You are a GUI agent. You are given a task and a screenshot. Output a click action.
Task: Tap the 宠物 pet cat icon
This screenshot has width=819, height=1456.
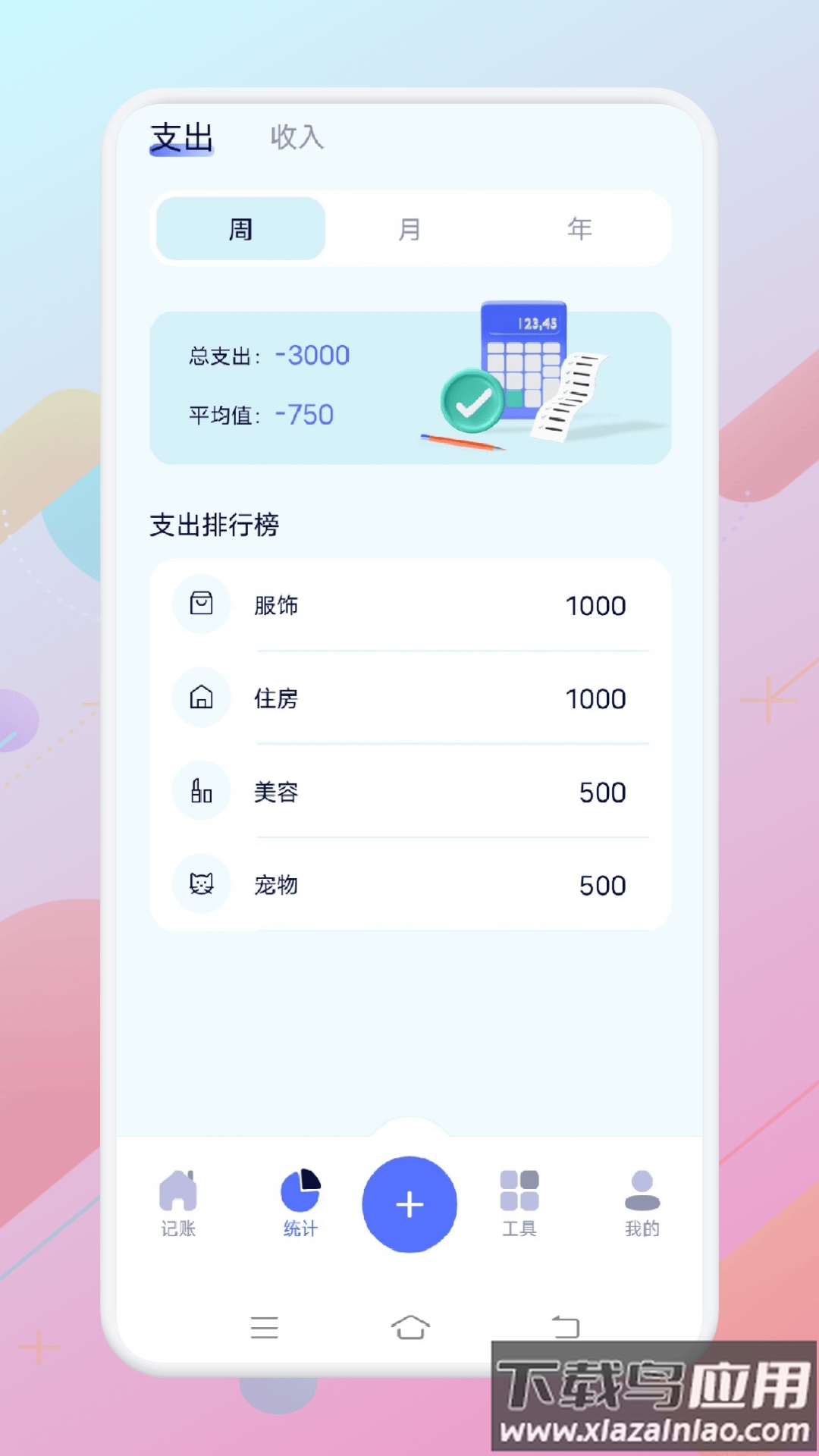[201, 884]
